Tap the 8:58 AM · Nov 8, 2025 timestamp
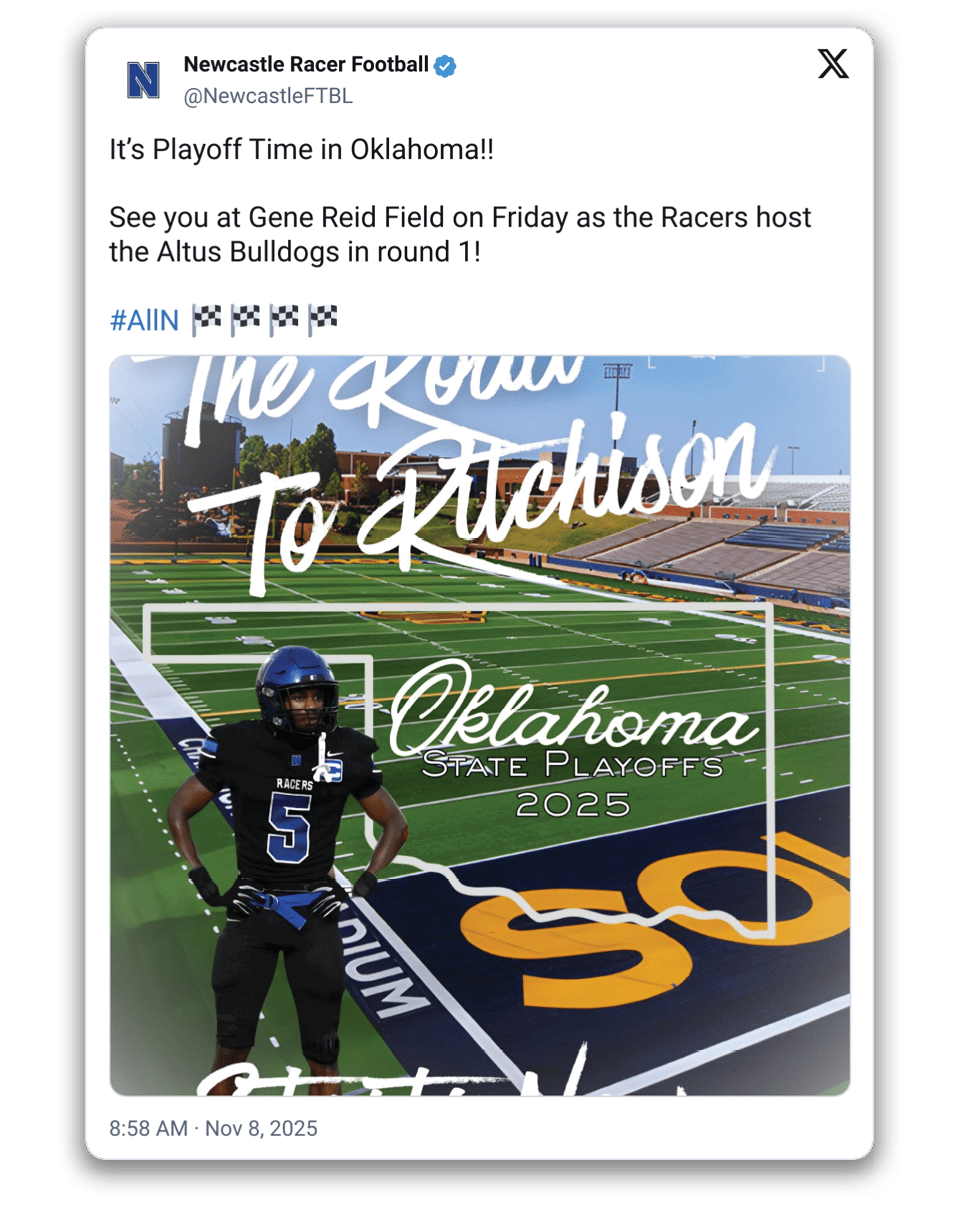 [x=213, y=1128]
